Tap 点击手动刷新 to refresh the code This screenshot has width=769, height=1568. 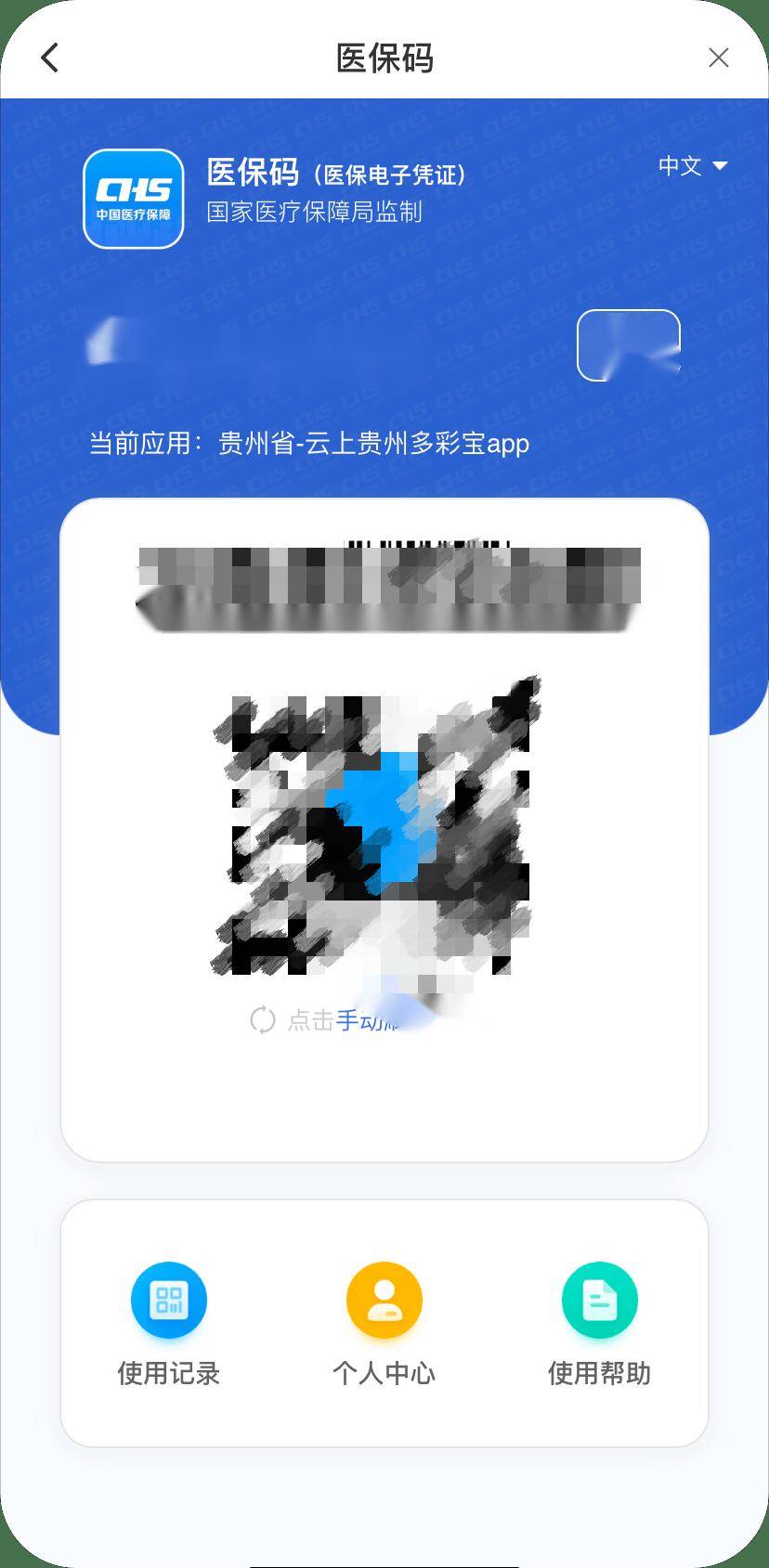point(325,1019)
